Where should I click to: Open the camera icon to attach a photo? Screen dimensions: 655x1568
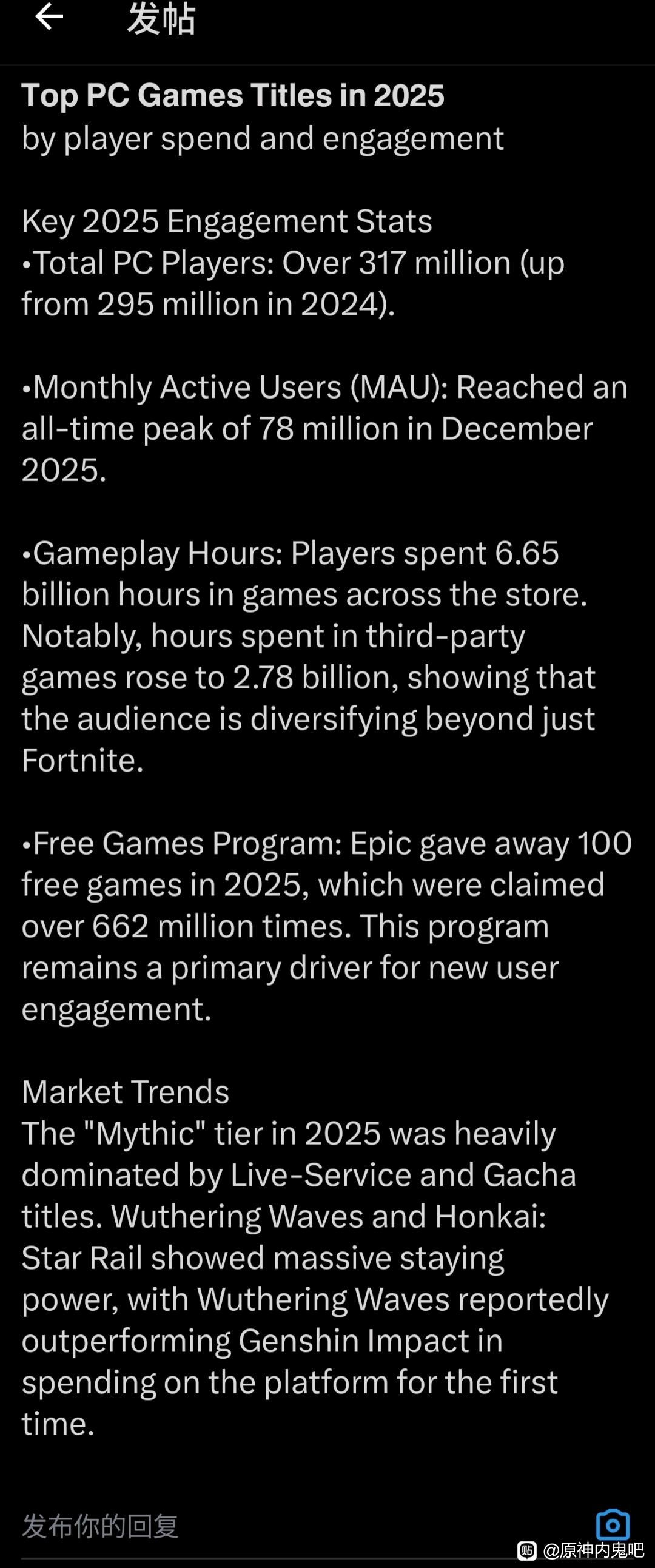(x=613, y=1526)
